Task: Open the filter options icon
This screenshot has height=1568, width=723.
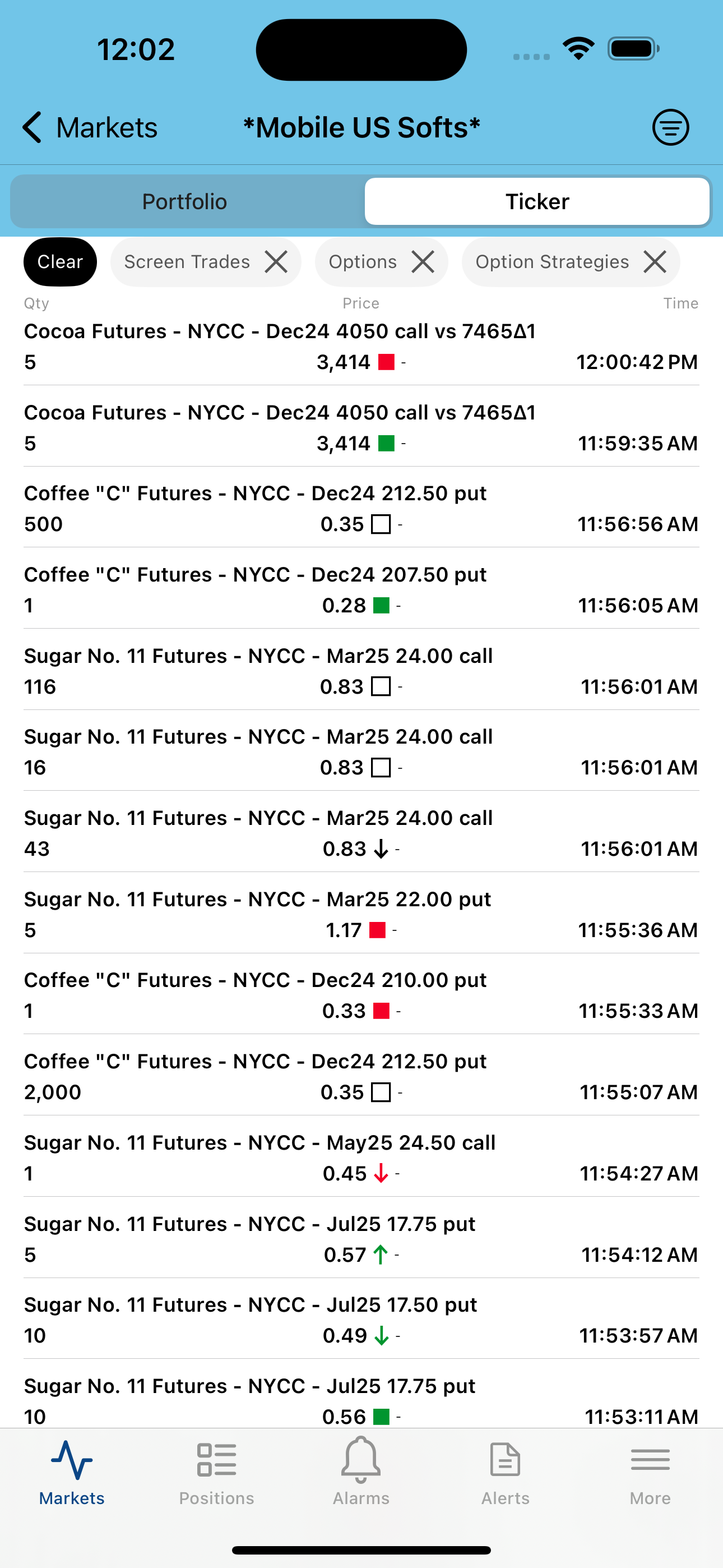Action: (x=670, y=127)
